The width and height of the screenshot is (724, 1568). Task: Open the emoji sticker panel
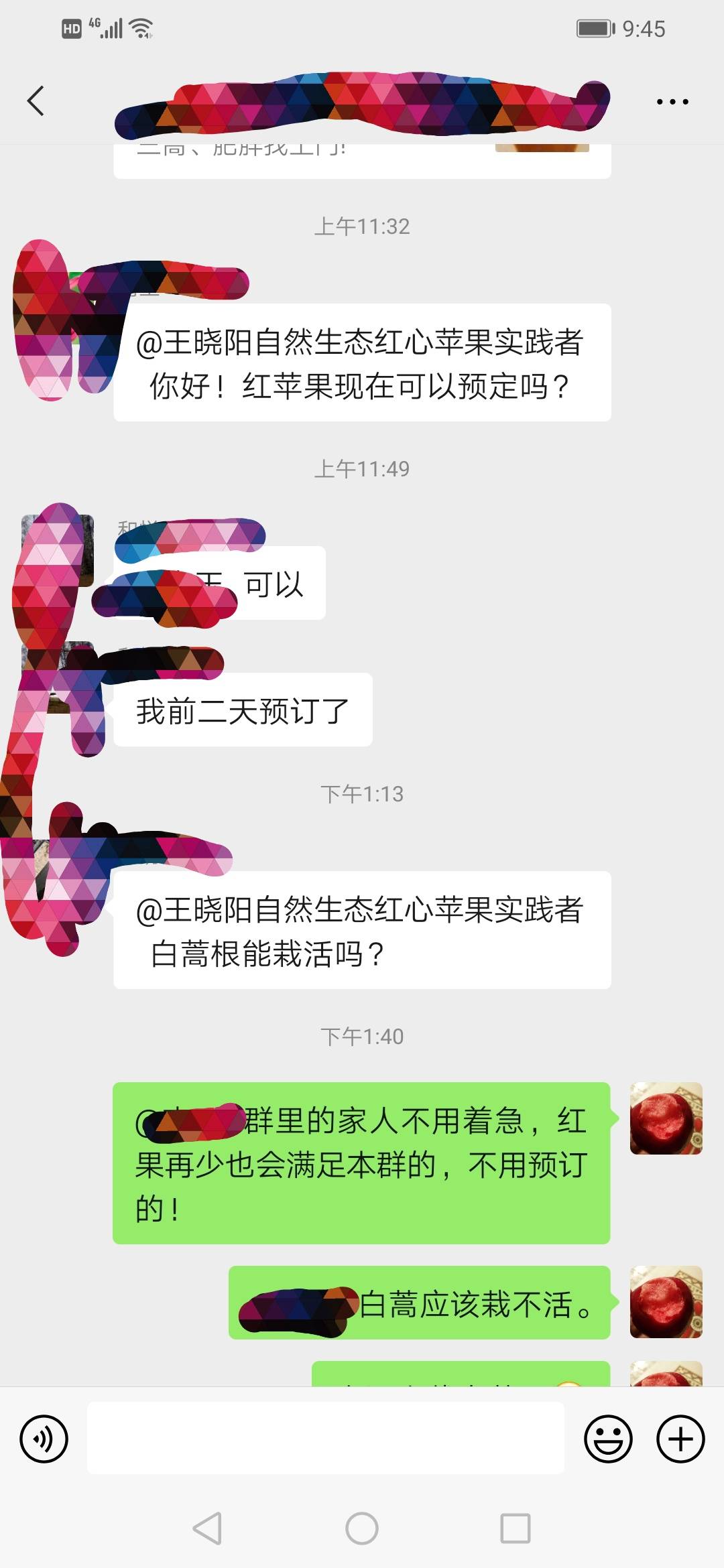coord(608,1439)
